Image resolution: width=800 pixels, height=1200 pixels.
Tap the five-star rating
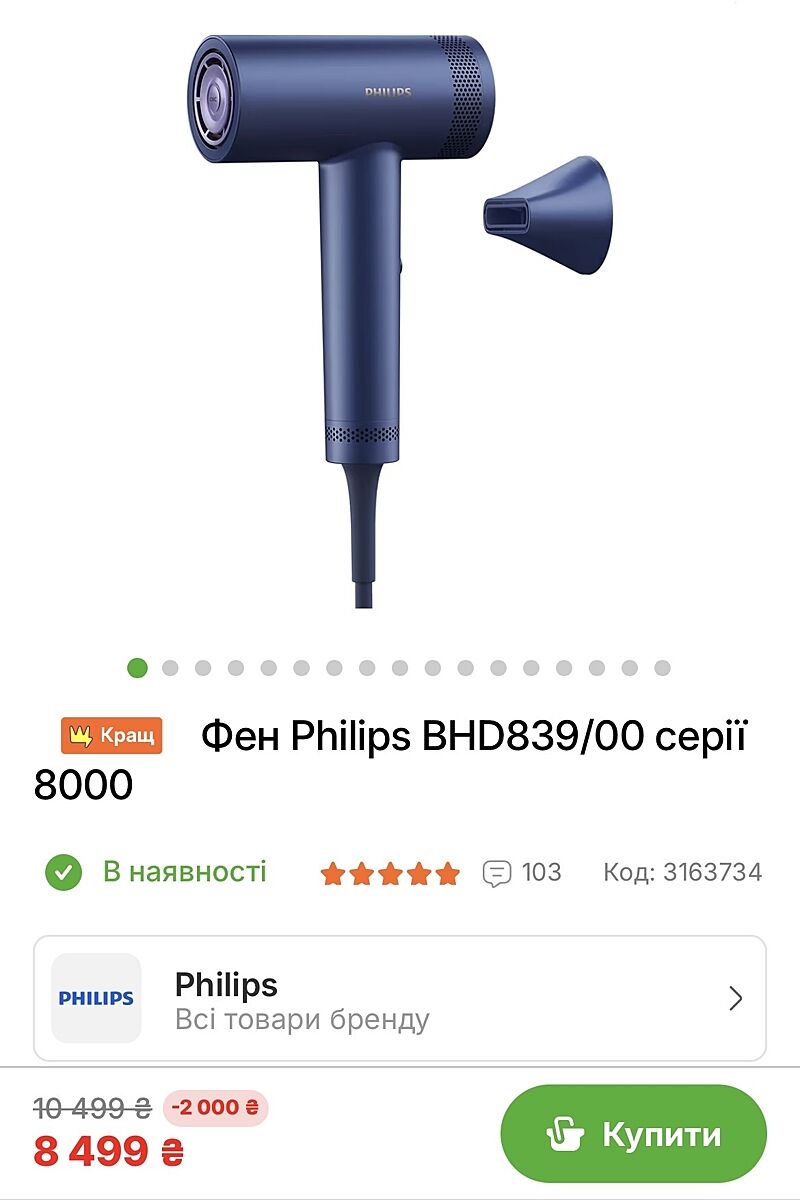(x=390, y=874)
